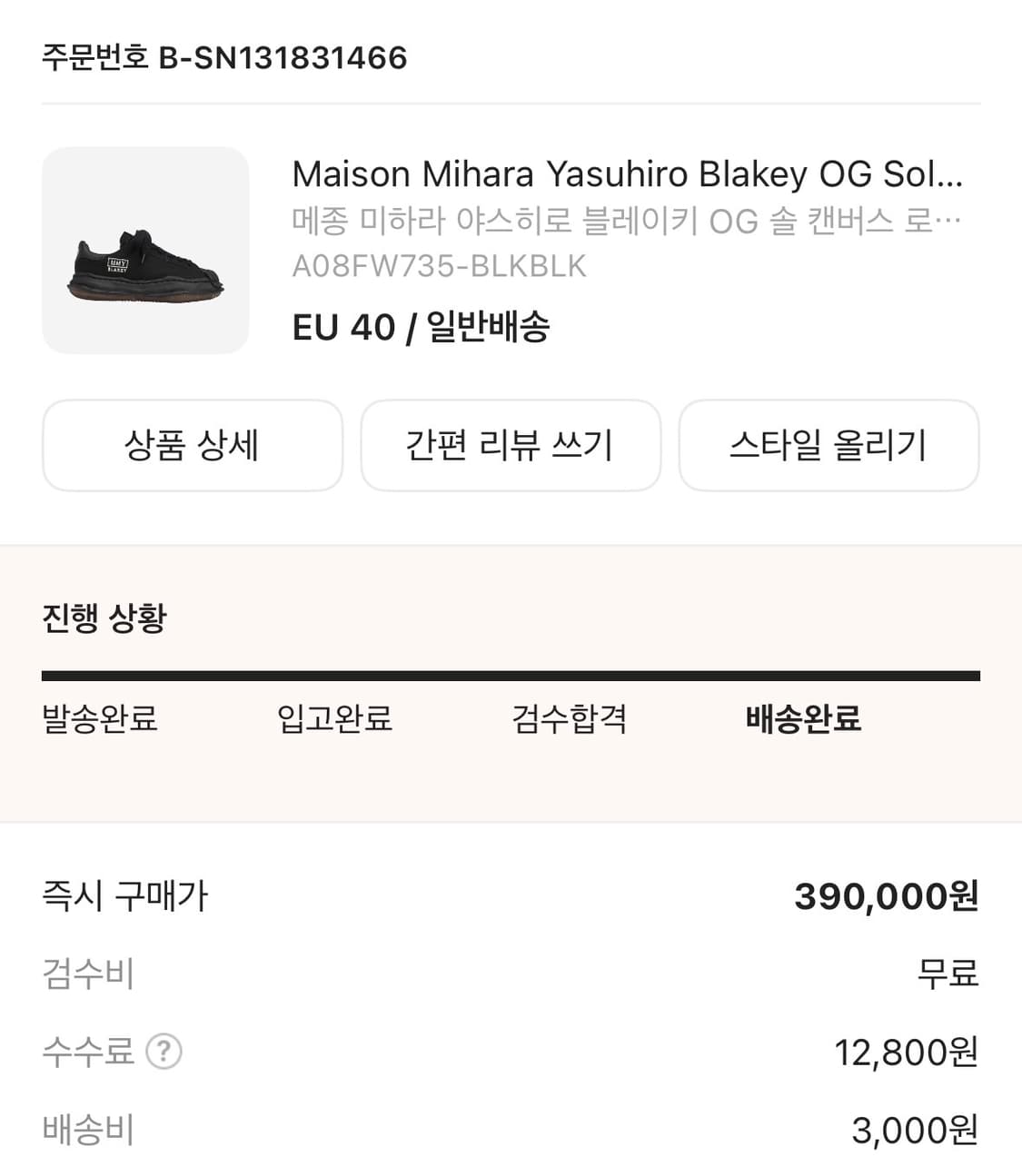Open 상품 상세 product detail page
This screenshot has height=1176, width=1022.
[x=192, y=445]
